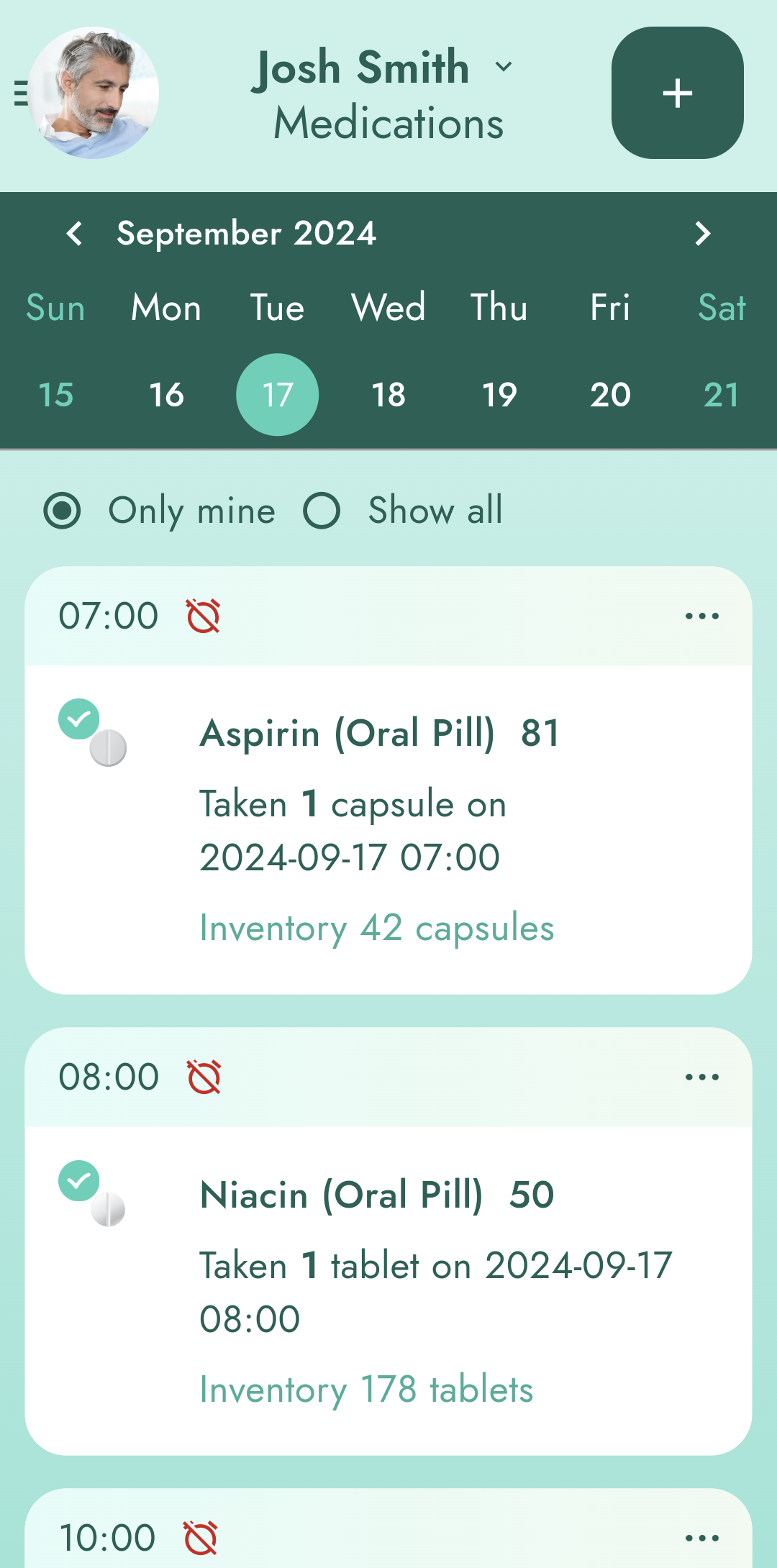Select Sunday 15 in the calendar

(x=55, y=395)
